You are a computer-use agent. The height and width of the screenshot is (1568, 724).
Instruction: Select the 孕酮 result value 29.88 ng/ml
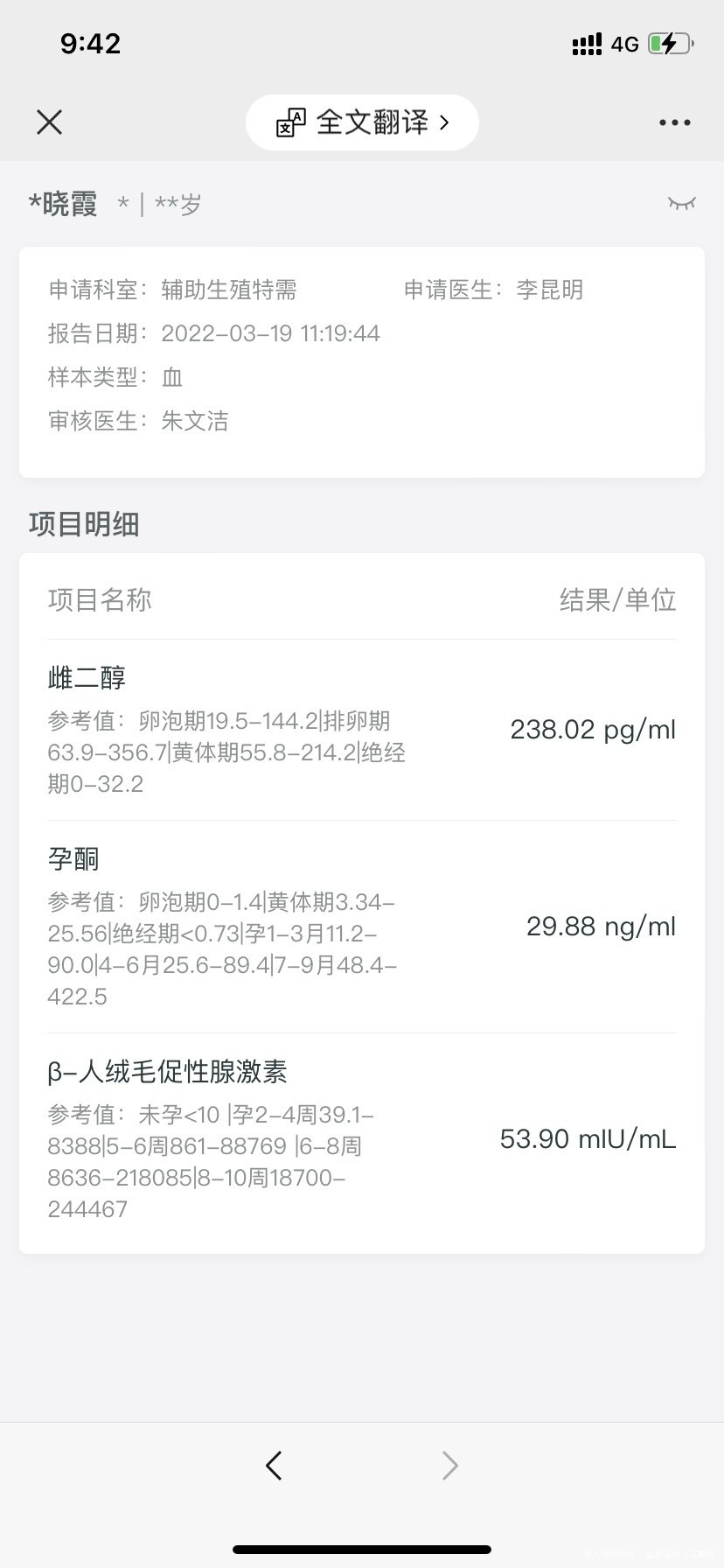601,926
